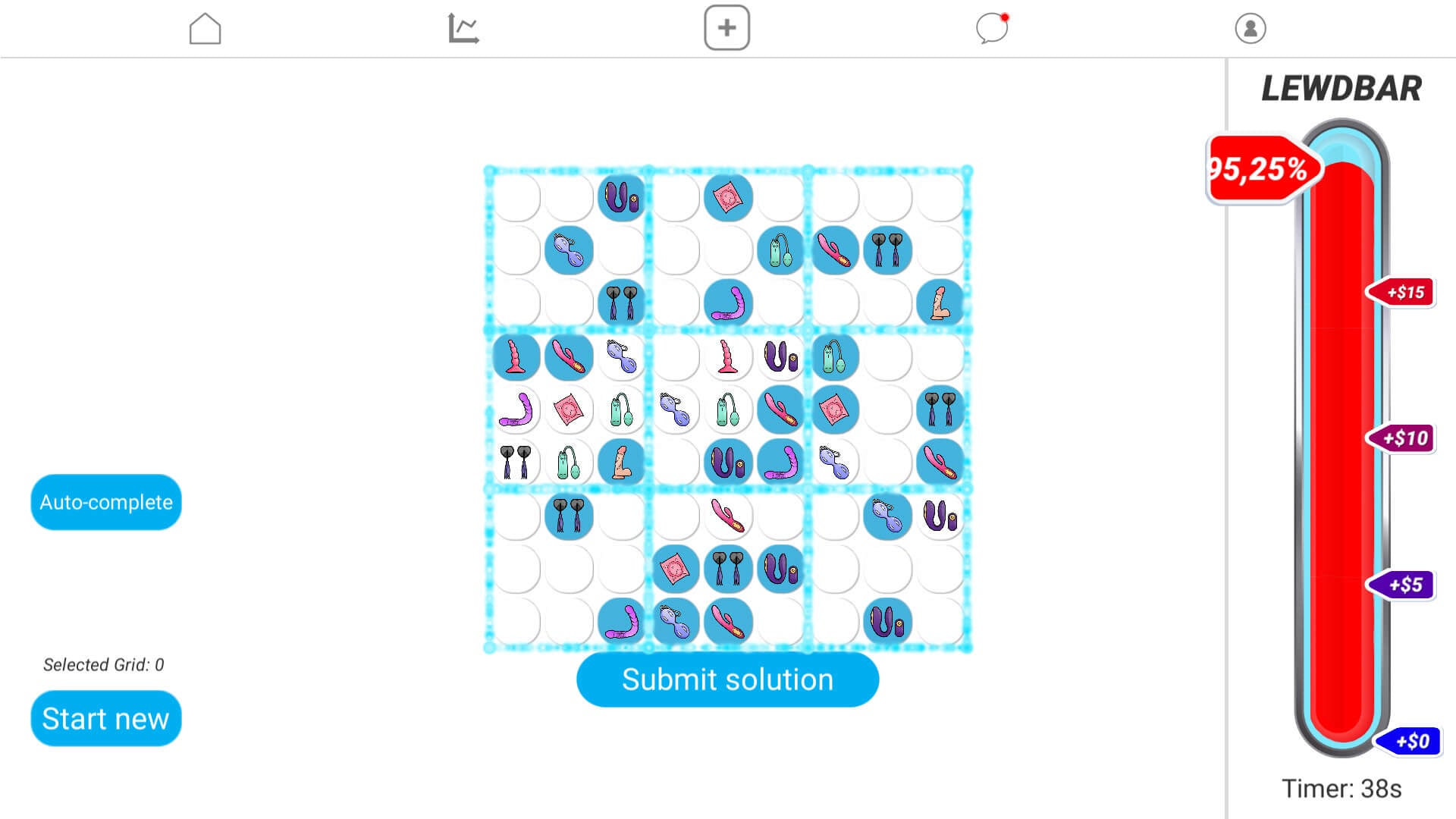Go to the home tab
The width and height of the screenshot is (1456, 819).
point(205,29)
